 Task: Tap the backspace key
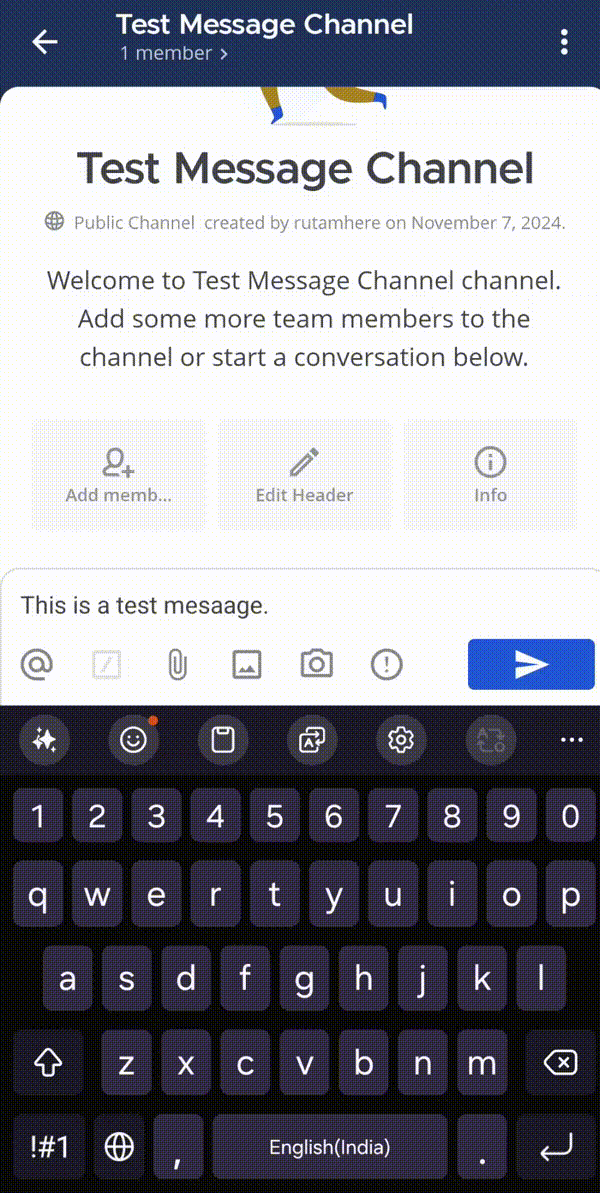(x=560, y=1063)
